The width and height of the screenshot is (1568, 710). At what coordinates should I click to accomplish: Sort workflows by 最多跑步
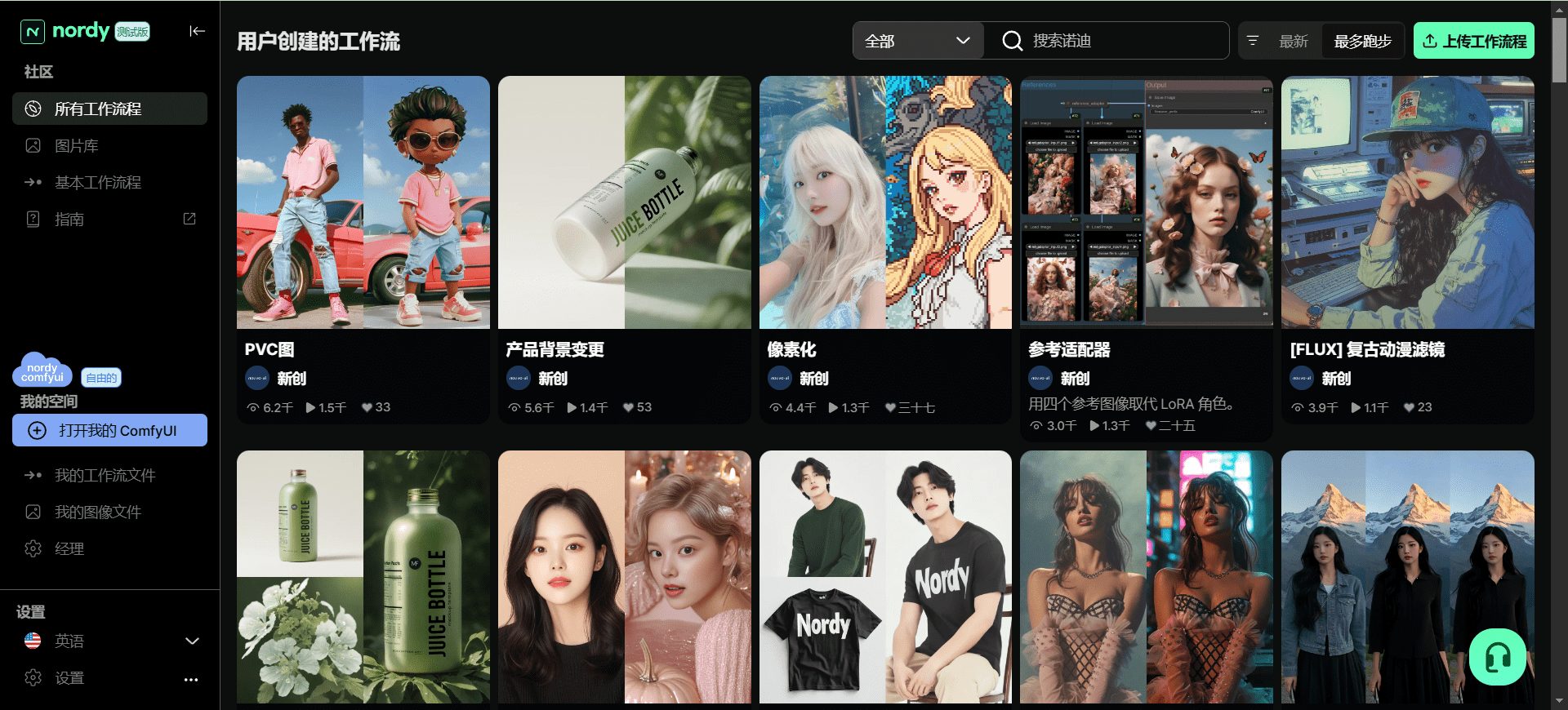[x=1362, y=41]
